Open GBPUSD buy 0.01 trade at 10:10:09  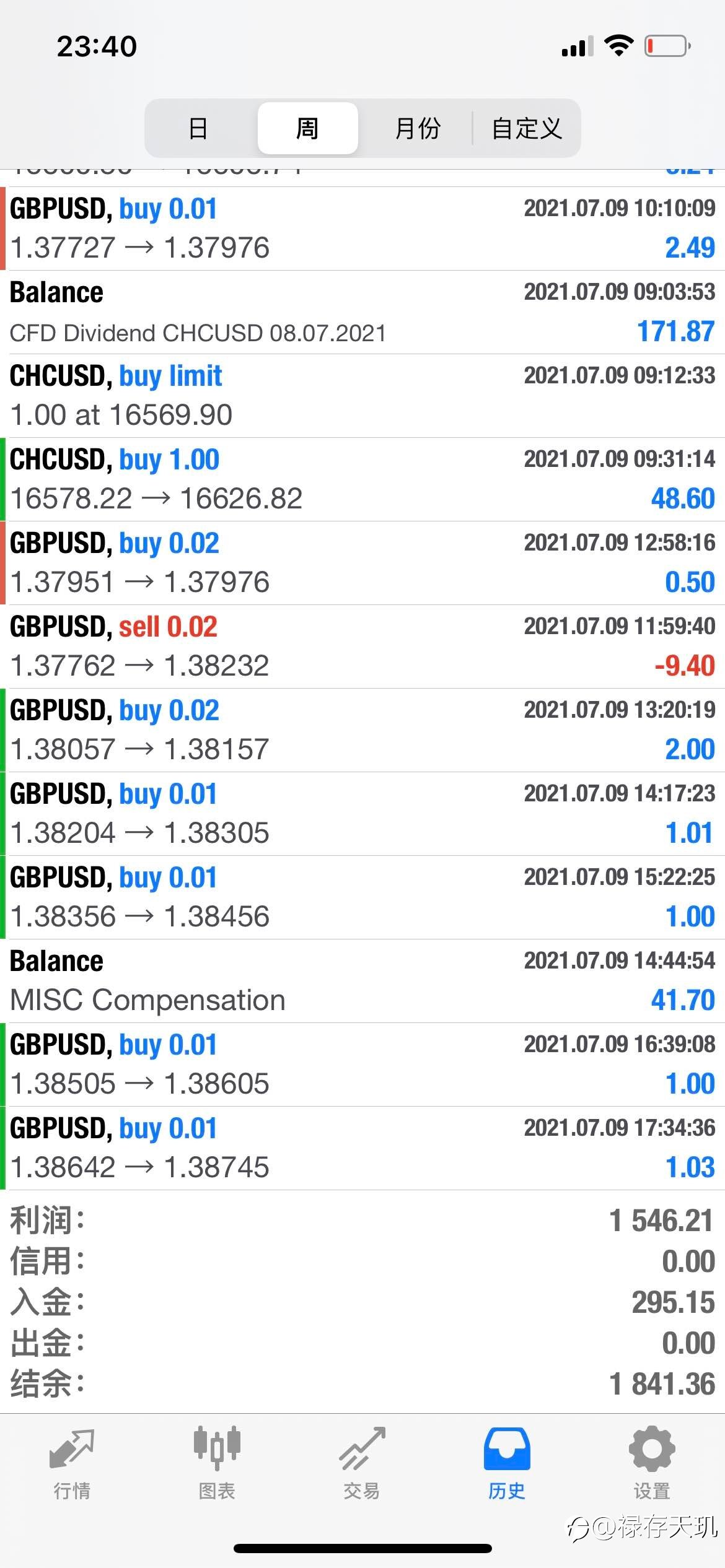[362, 229]
